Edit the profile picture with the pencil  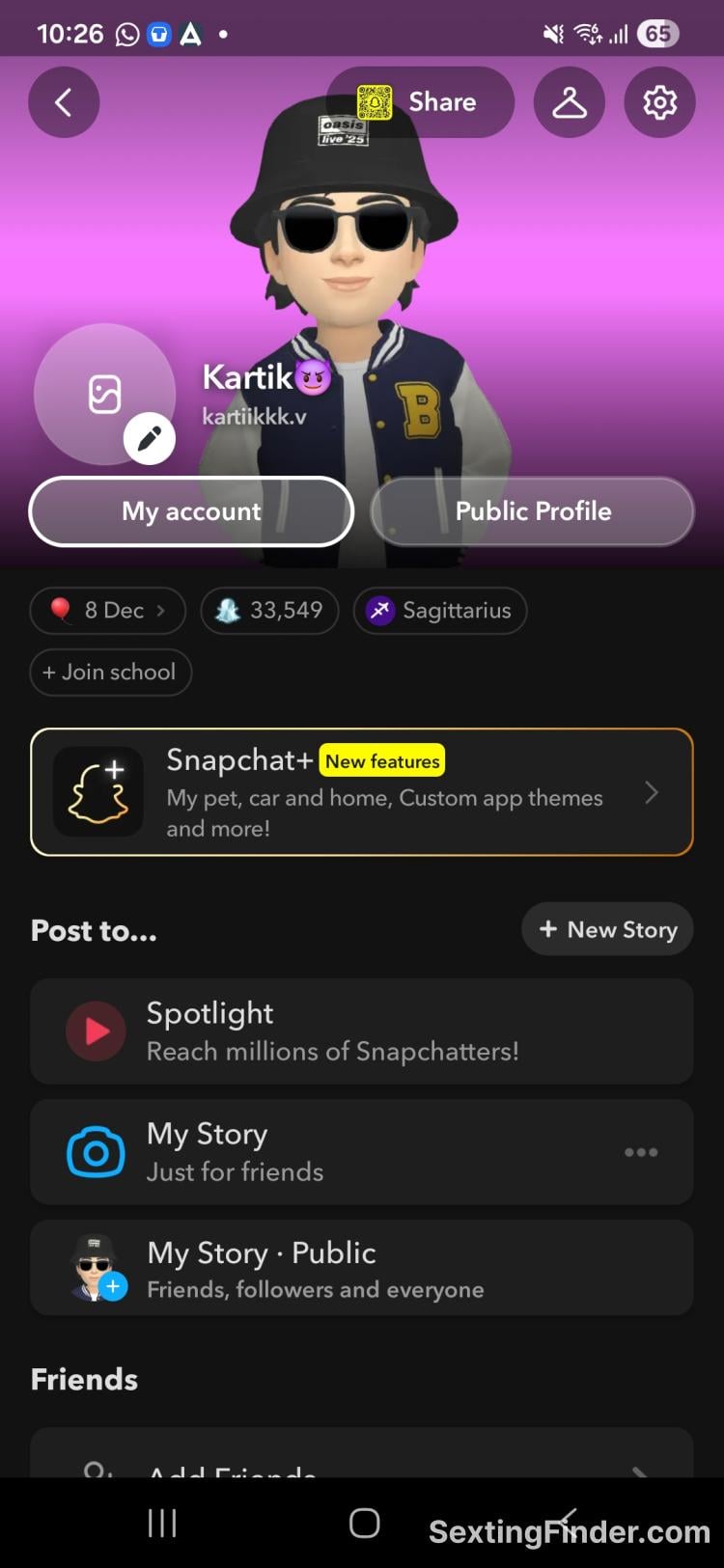tap(150, 439)
